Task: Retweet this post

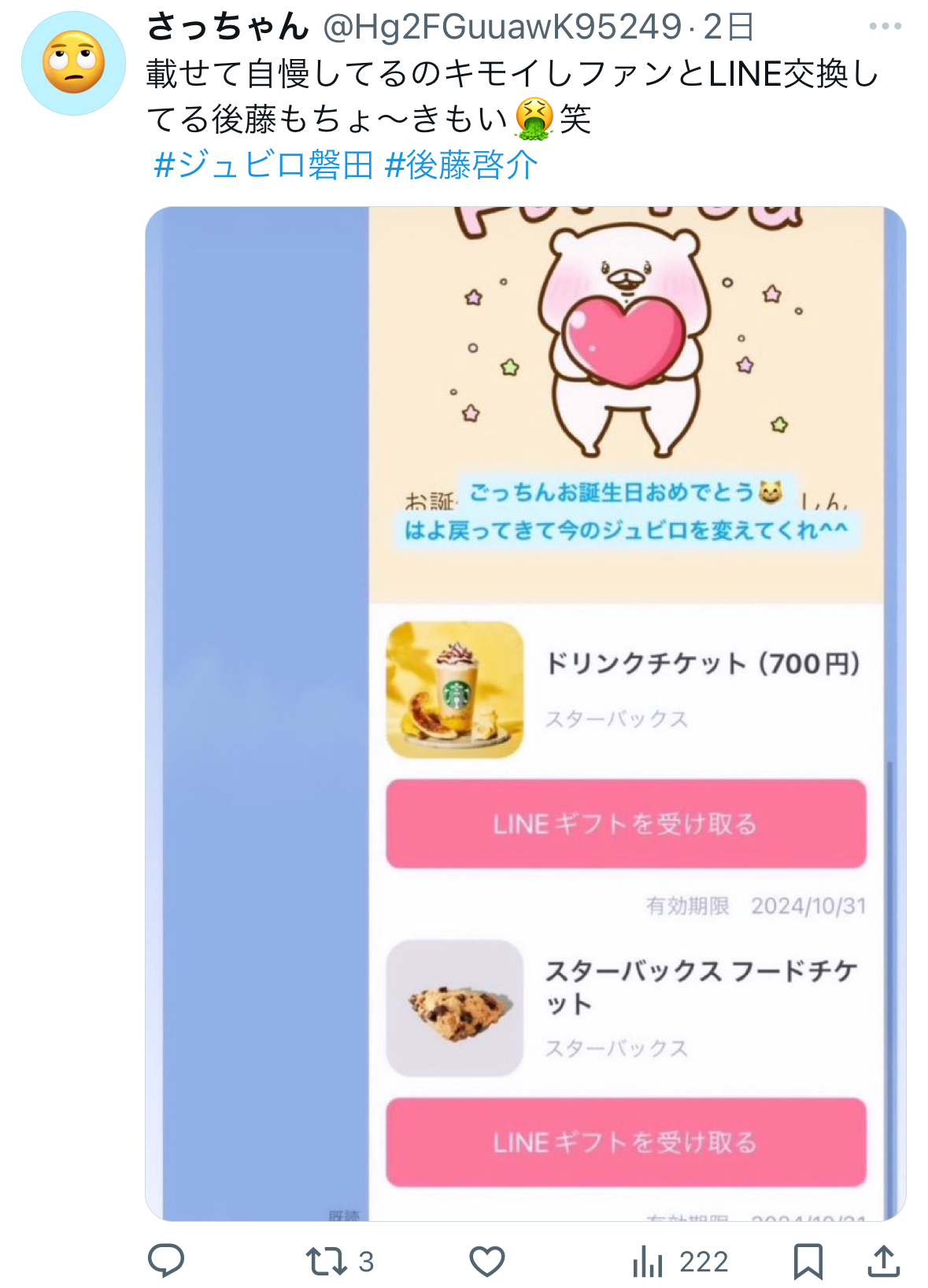Action: point(327,1261)
